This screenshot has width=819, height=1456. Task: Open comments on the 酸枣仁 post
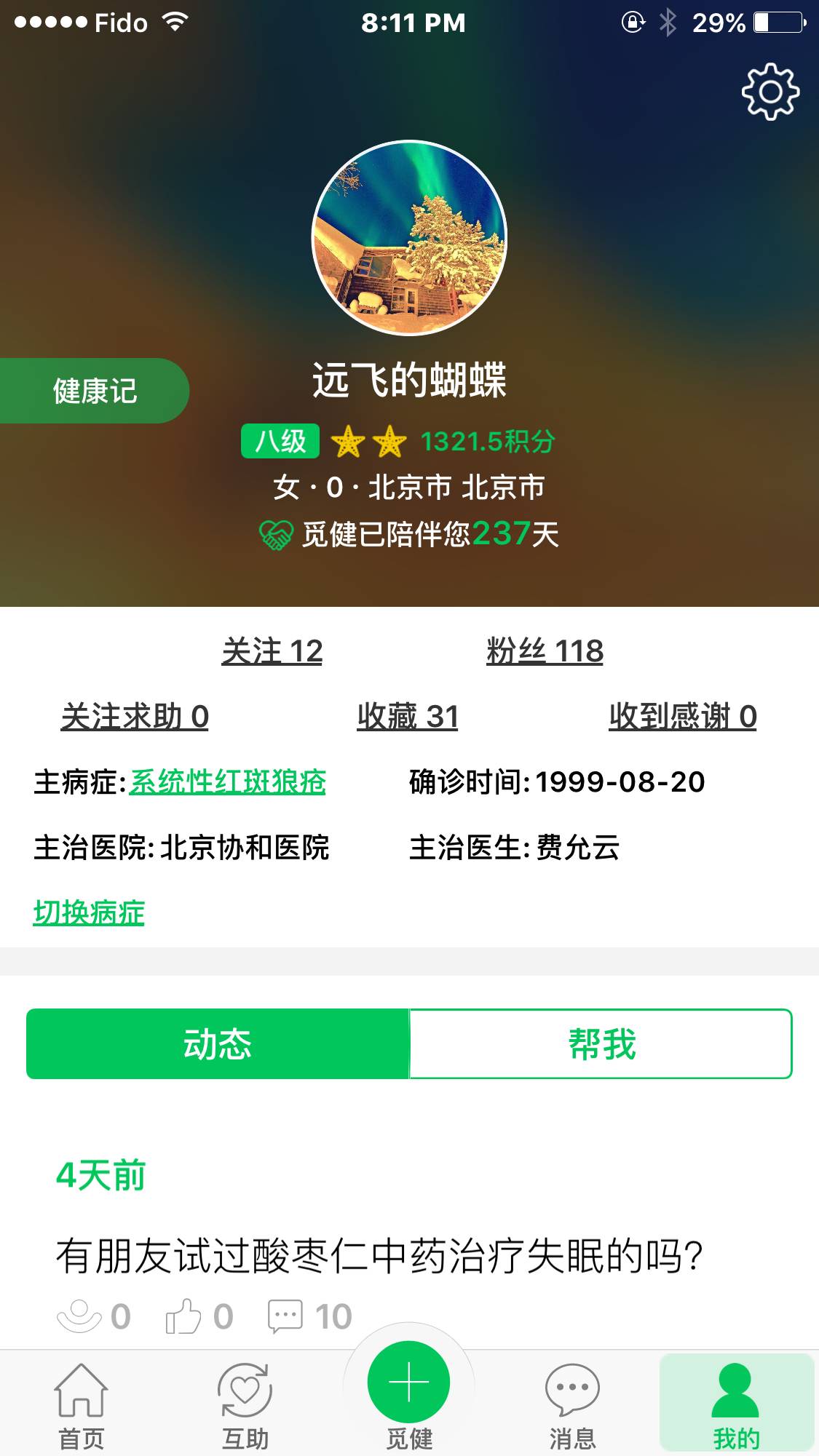coord(285,1316)
